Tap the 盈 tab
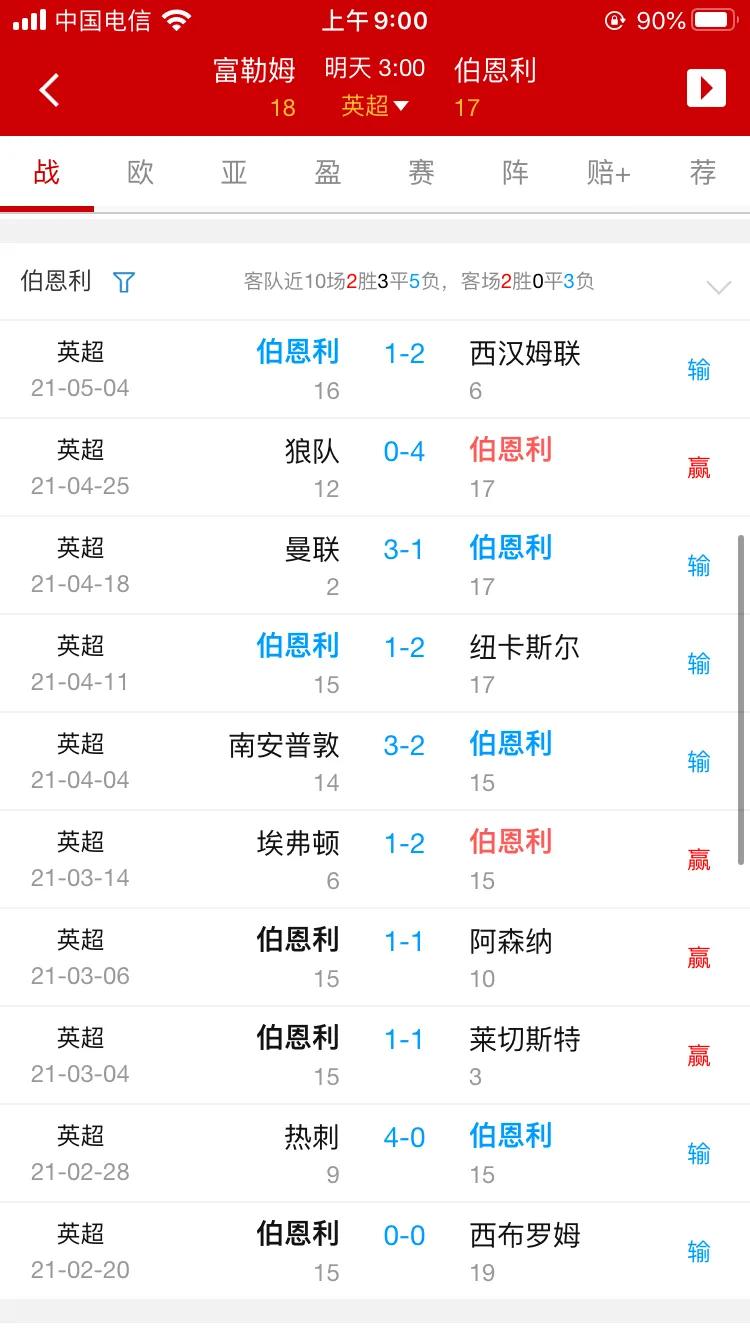Image resolution: width=750 pixels, height=1334 pixels. click(x=327, y=172)
